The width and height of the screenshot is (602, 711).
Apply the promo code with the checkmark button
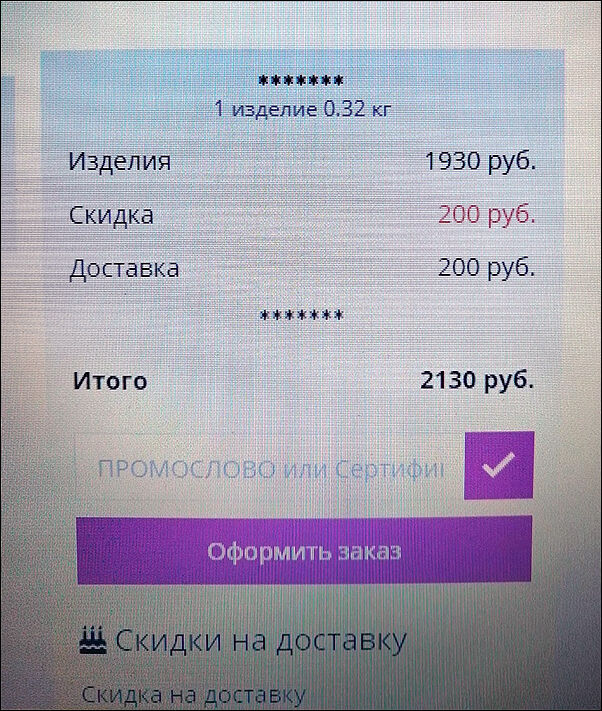coord(498,466)
